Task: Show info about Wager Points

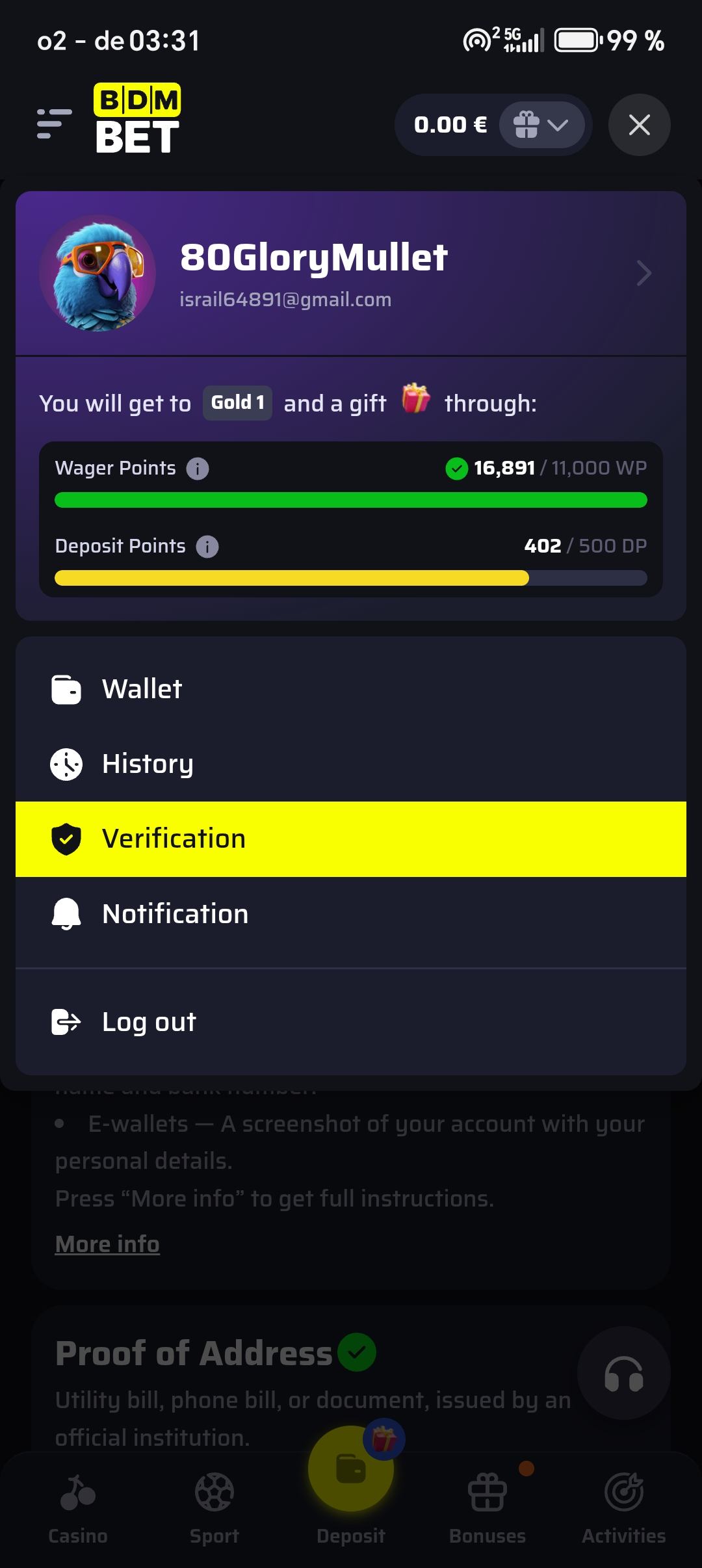Action: (x=198, y=469)
